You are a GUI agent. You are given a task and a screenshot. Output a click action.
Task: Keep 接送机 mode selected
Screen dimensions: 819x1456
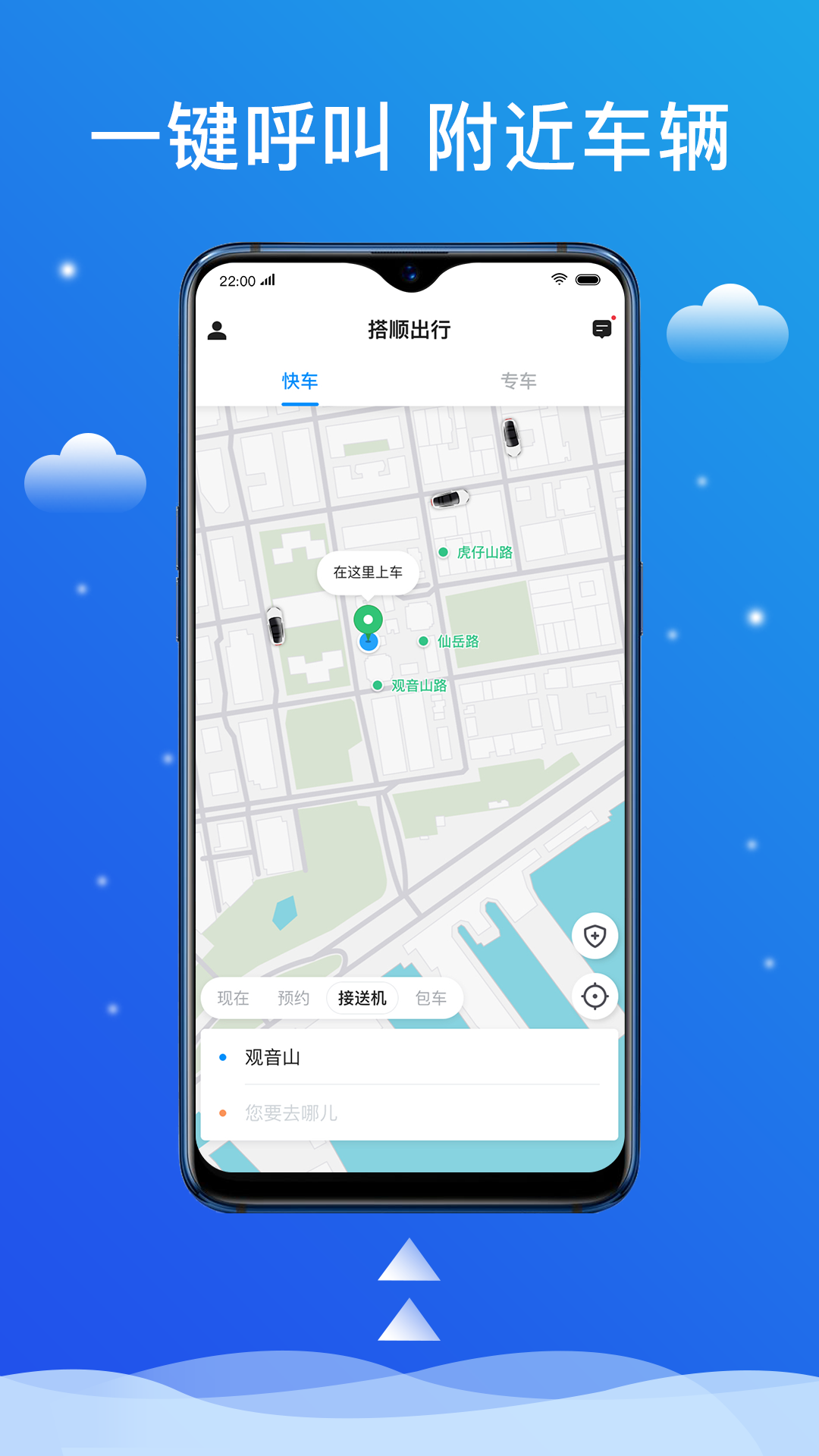(x=362, y=998)
